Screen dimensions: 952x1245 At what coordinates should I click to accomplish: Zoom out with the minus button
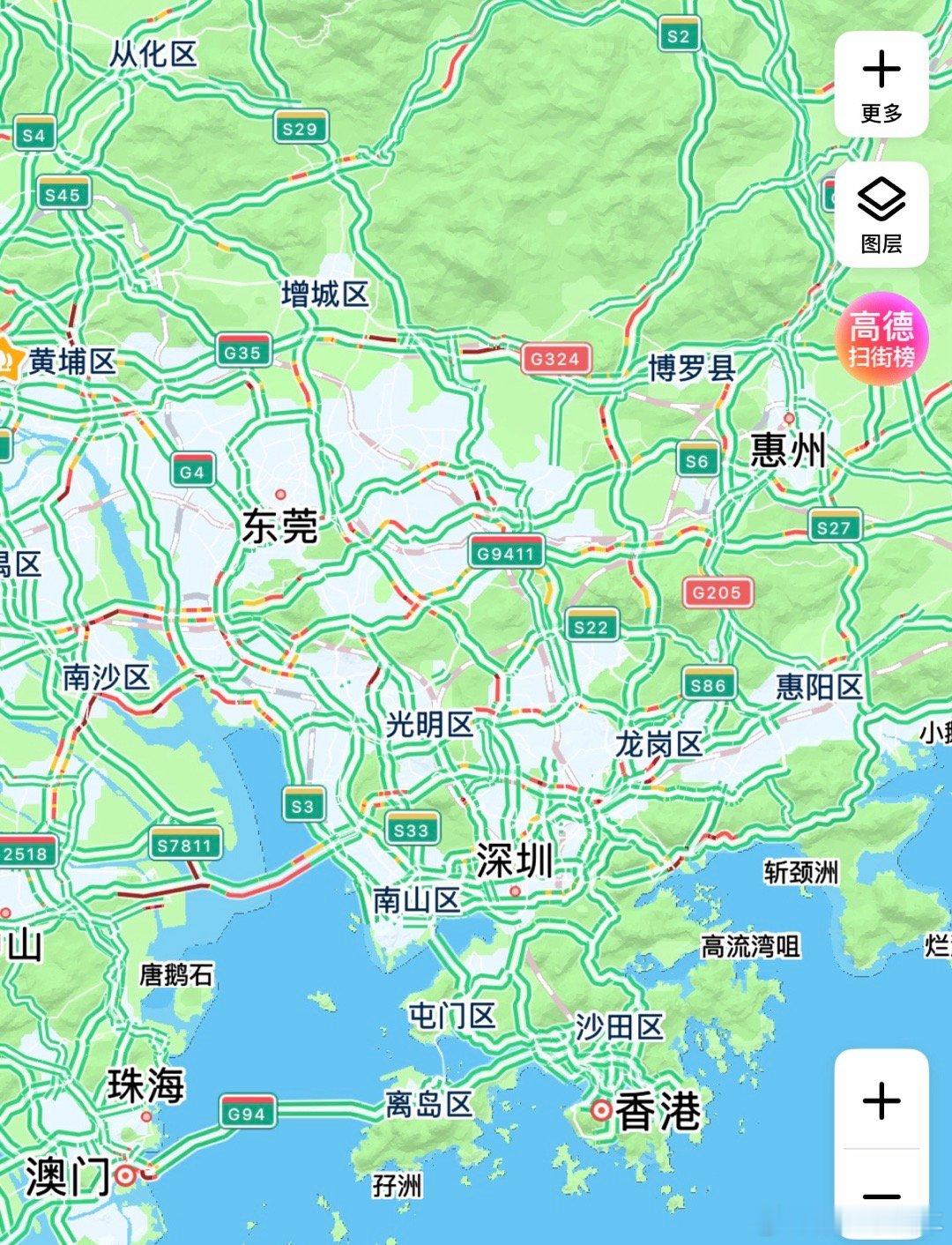click(881, 1196)
